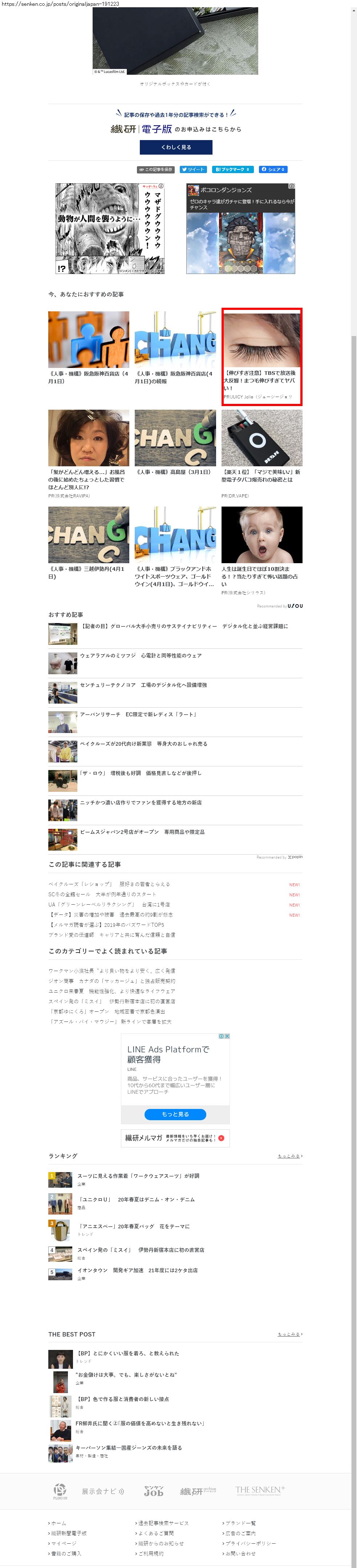Open ビームスジャパン2号店がオープン article

point(142,831)
